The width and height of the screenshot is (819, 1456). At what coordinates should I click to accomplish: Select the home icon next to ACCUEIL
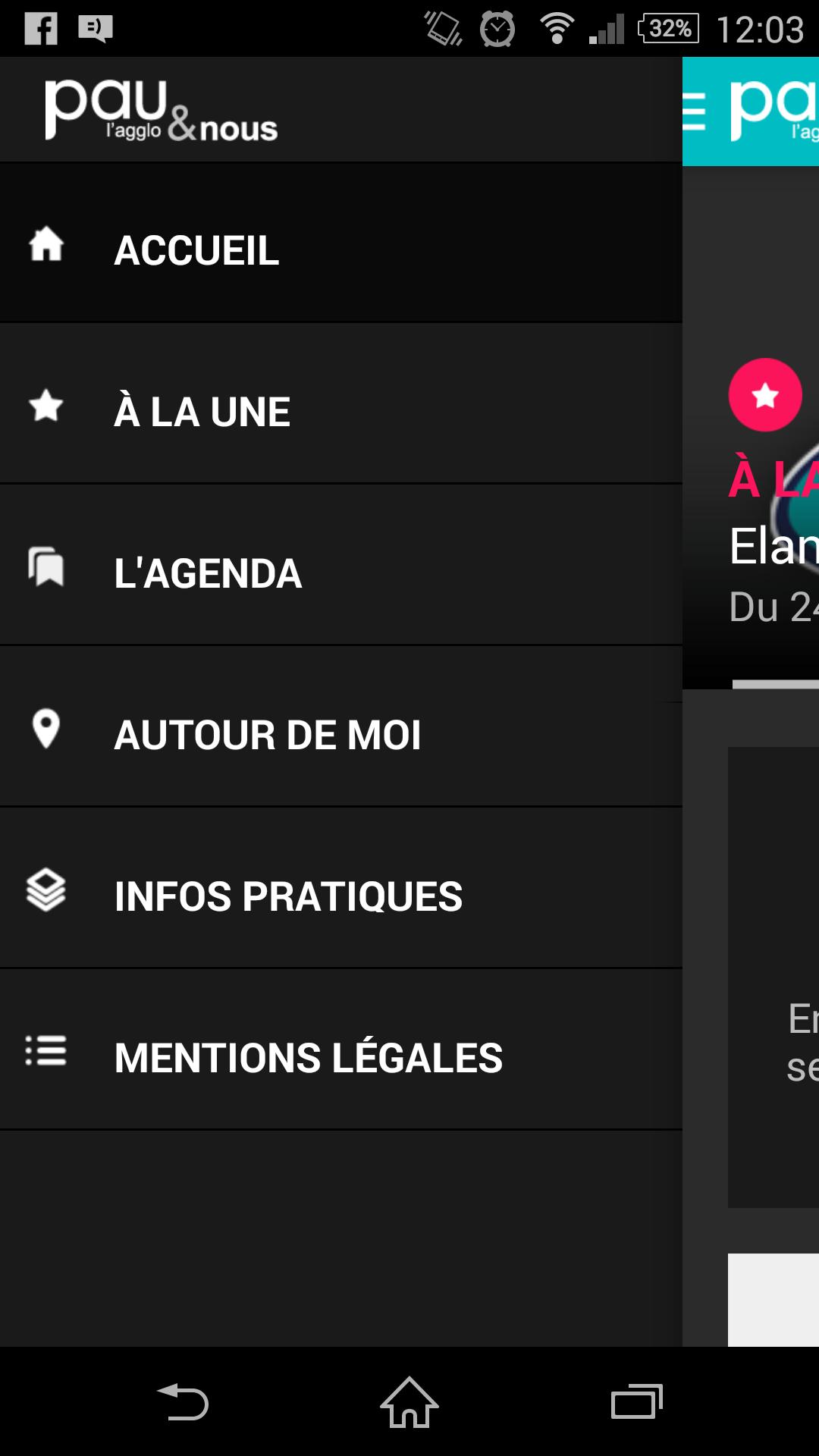(x=45, y=246)
